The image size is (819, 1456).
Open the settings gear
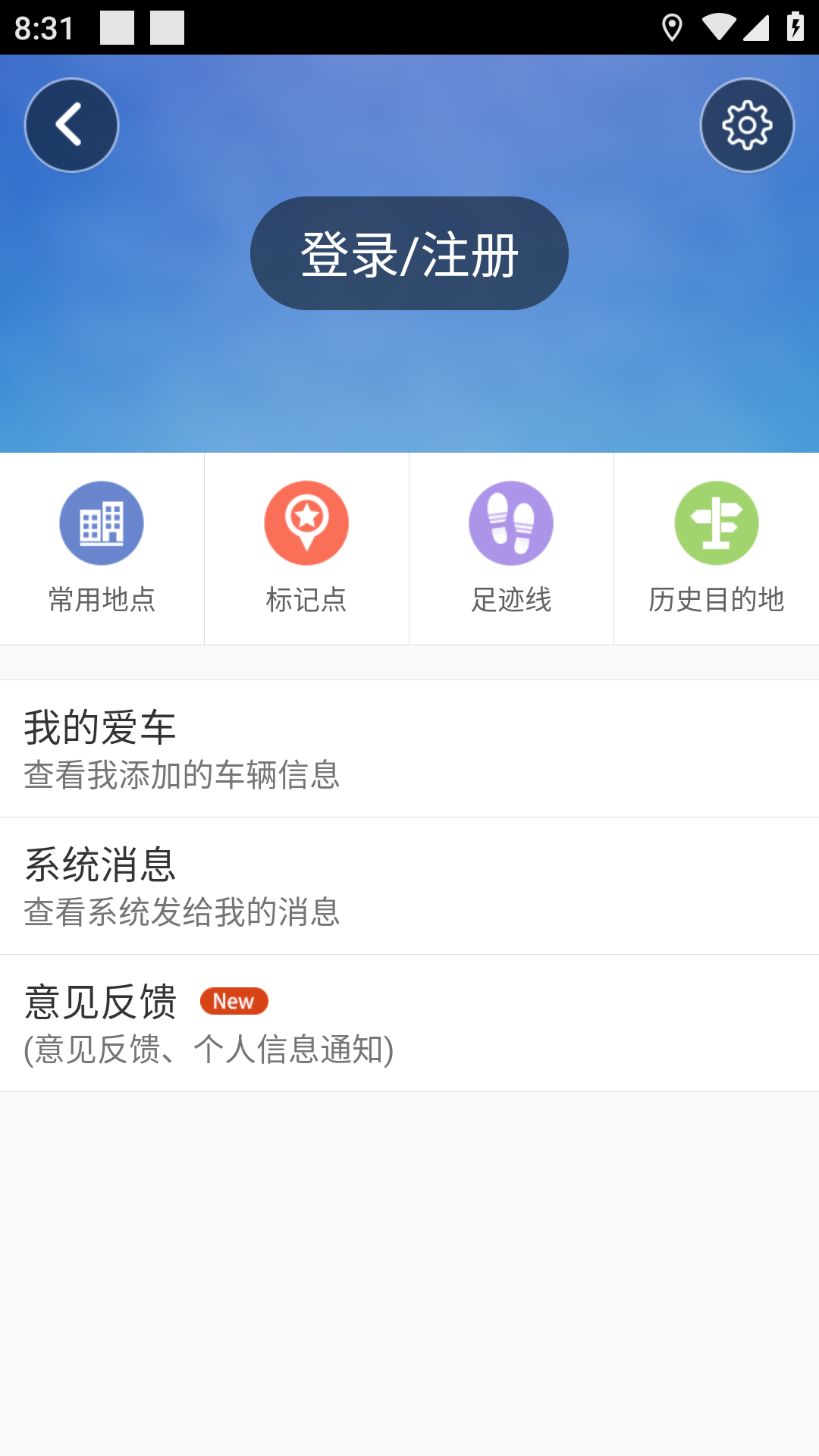coord(747,125)
